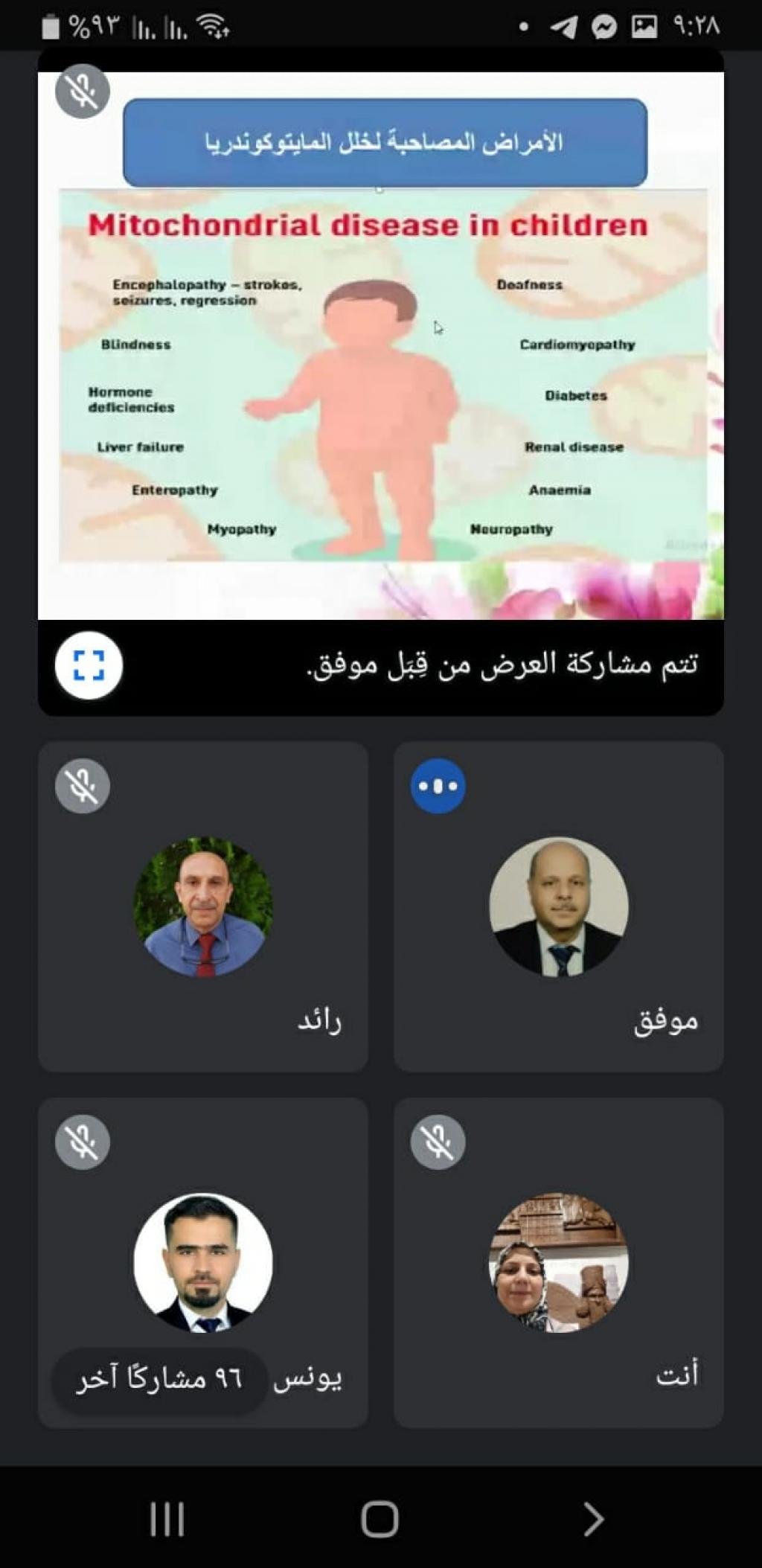The height and width of the screenshot is (1568, 762).
Task: Open the shared presentation tile
Action: pyautogui.click(x=380, y=346)
